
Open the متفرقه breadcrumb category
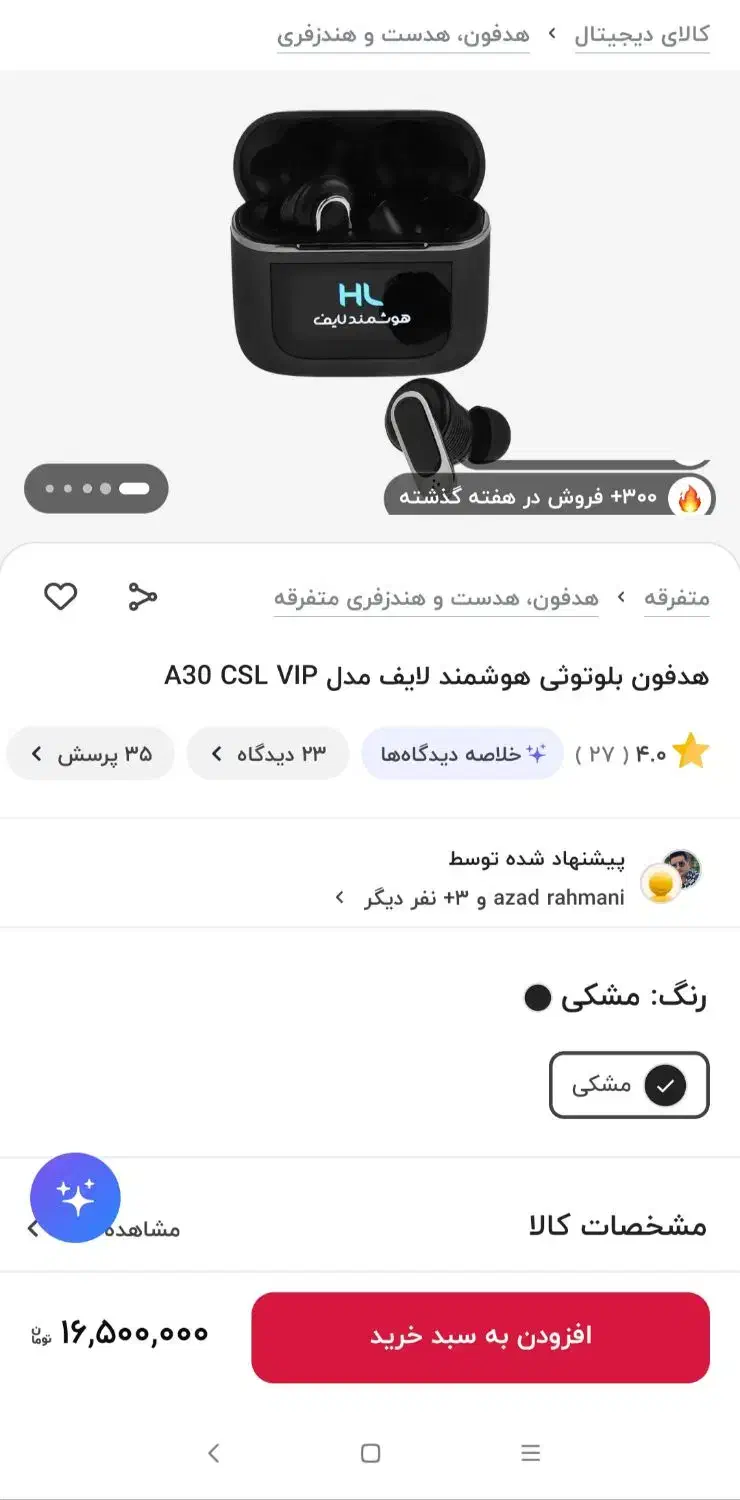point(676,598)
